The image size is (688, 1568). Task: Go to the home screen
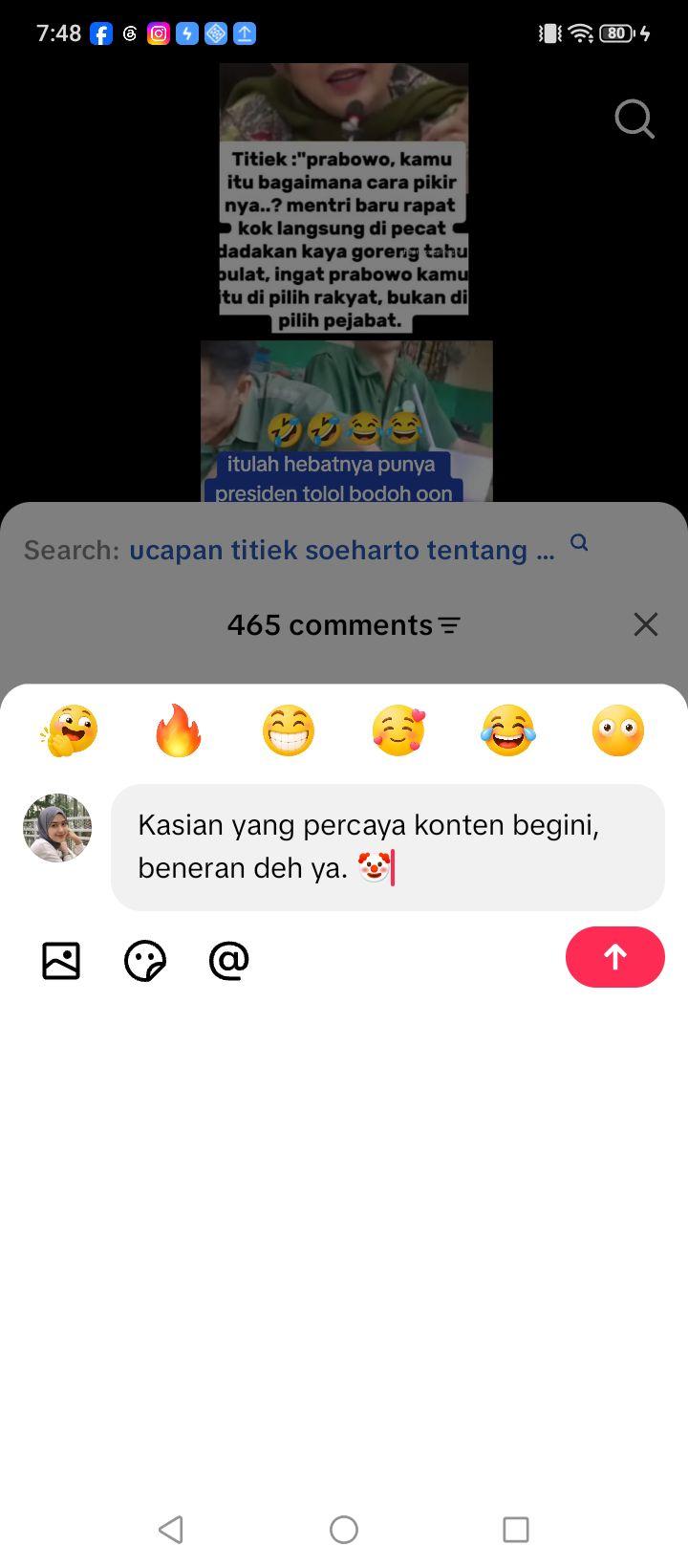click(x=344, y=1530)
